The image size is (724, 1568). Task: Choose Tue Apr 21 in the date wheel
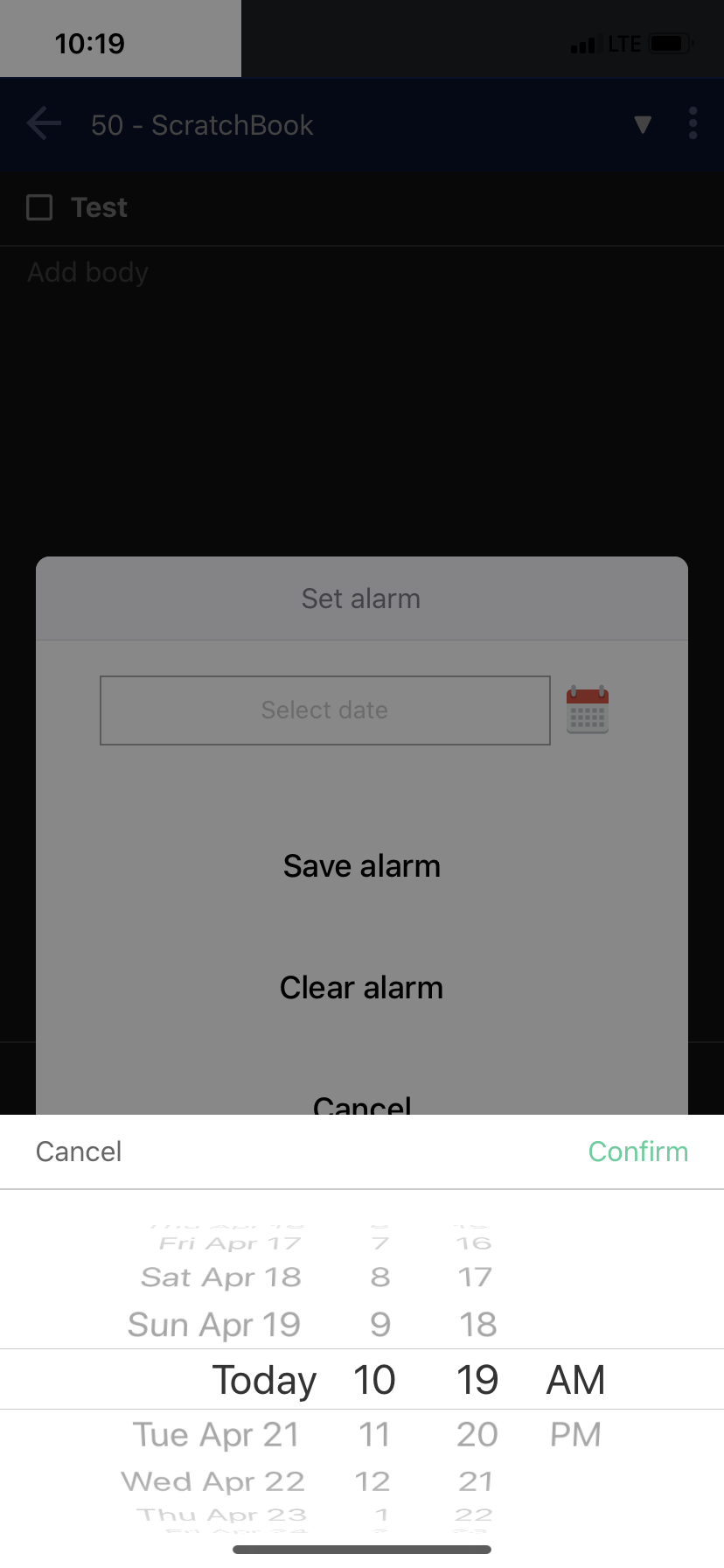216,1435
